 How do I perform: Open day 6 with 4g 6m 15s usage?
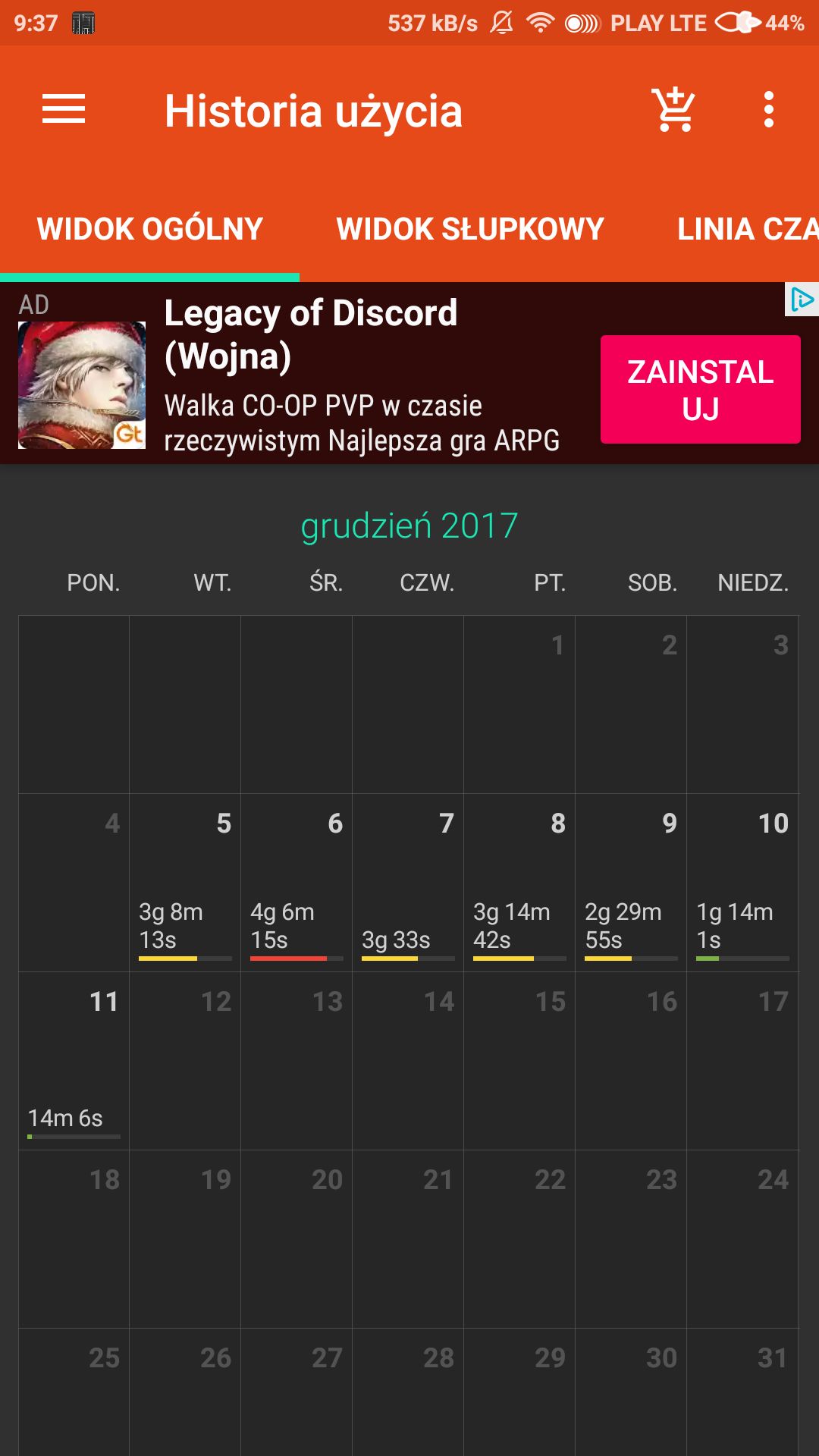coord(297,883)
